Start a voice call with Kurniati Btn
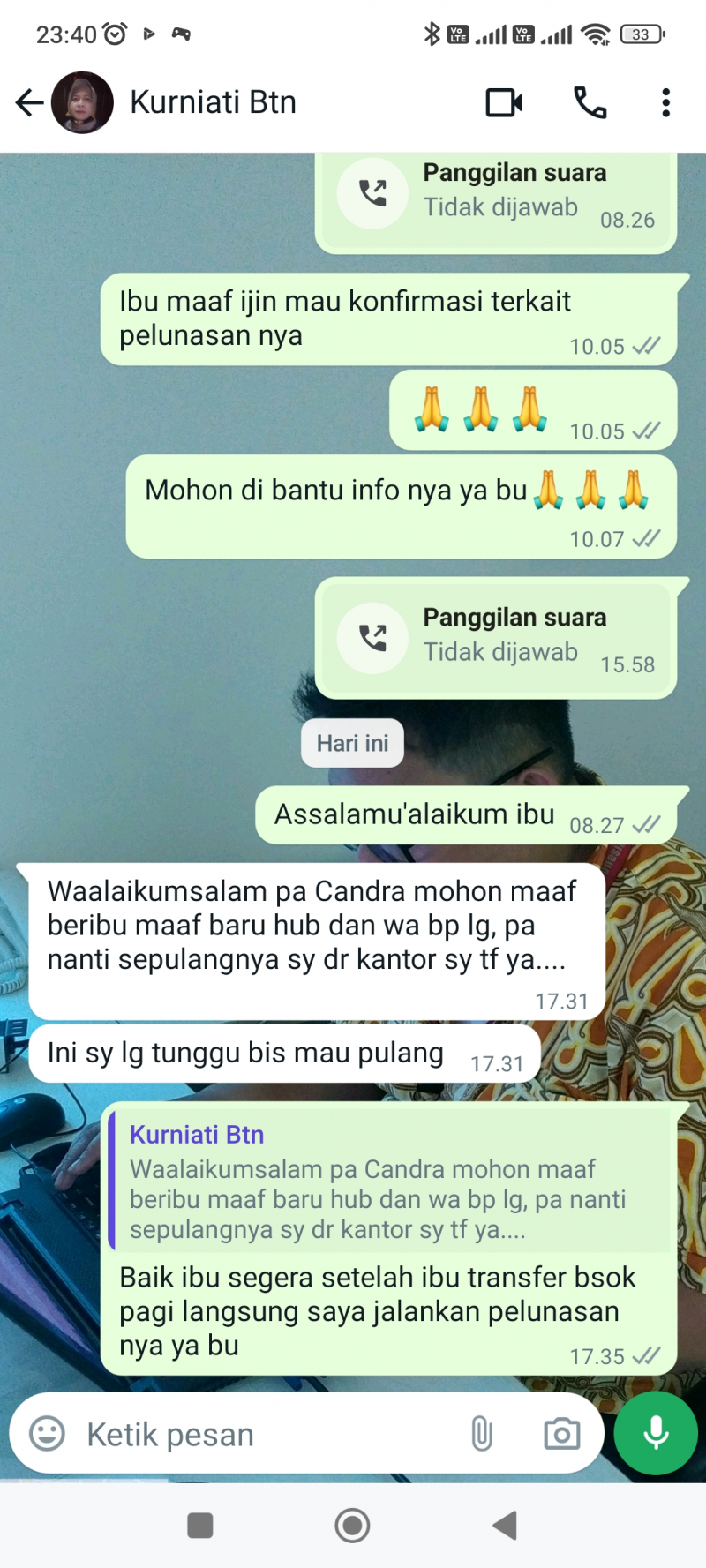 [x=590, y=102]
